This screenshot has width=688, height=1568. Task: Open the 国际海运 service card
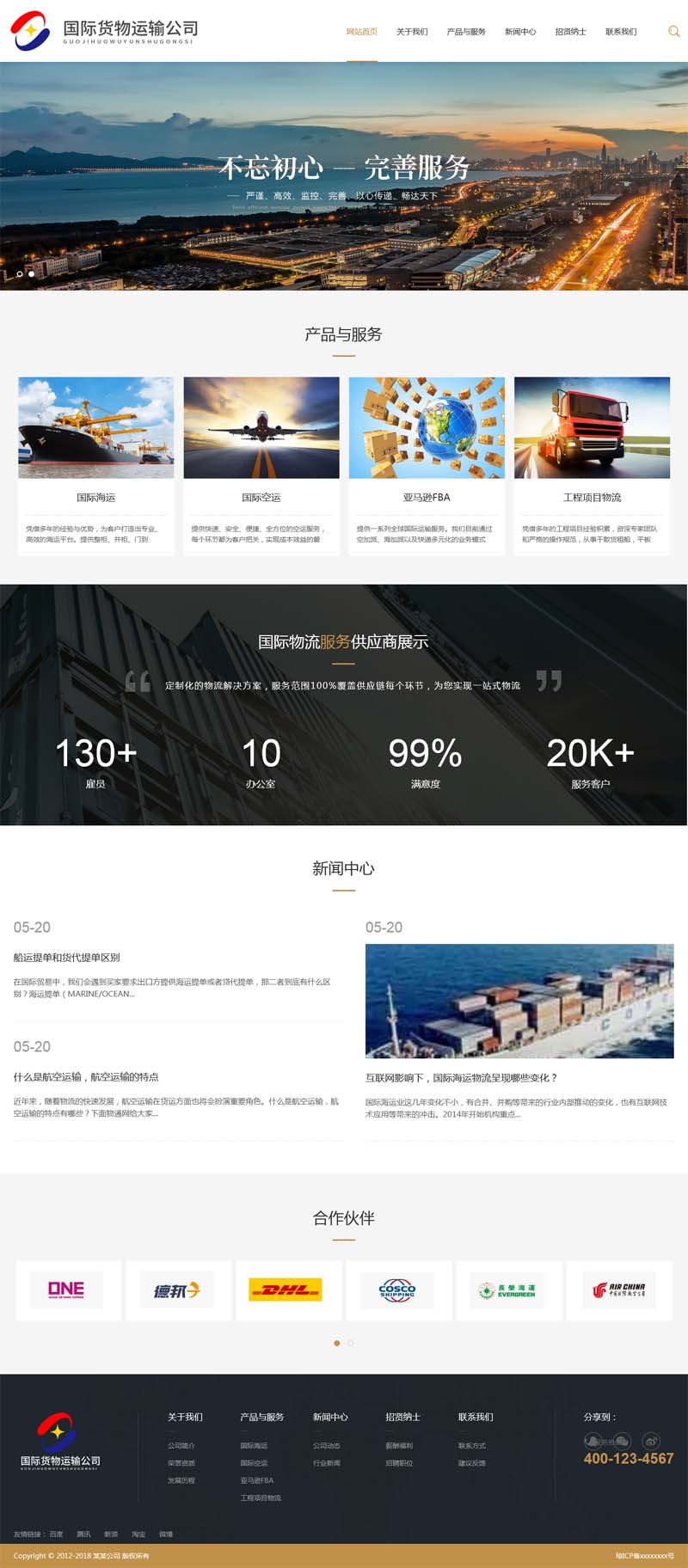96,466
